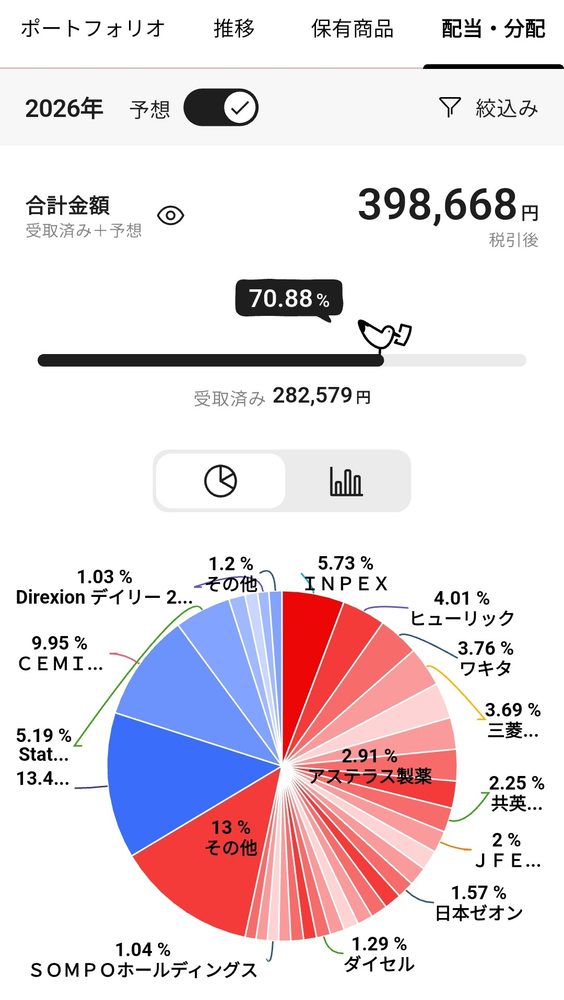Hide the total amount with eye icon
The image size is (564, 1000).
pos(170,216)
